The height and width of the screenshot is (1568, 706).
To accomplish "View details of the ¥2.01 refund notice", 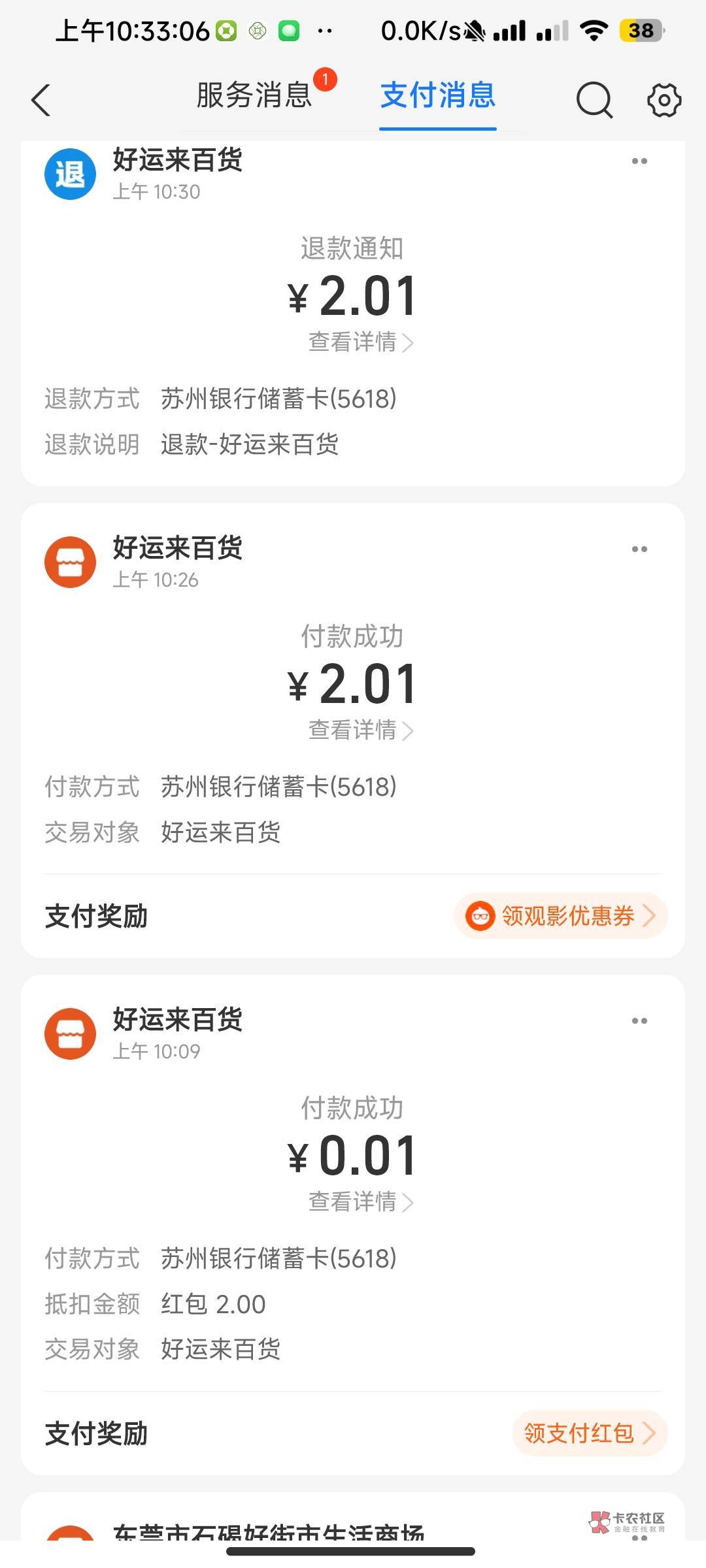I will pos(361,342).
